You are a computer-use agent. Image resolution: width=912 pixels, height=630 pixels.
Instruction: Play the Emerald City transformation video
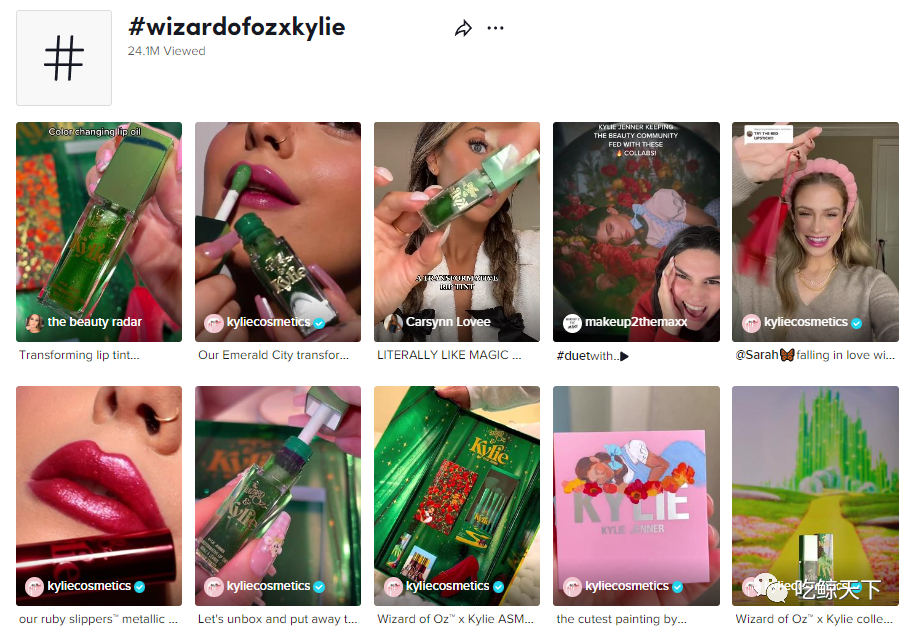[277, 232]
